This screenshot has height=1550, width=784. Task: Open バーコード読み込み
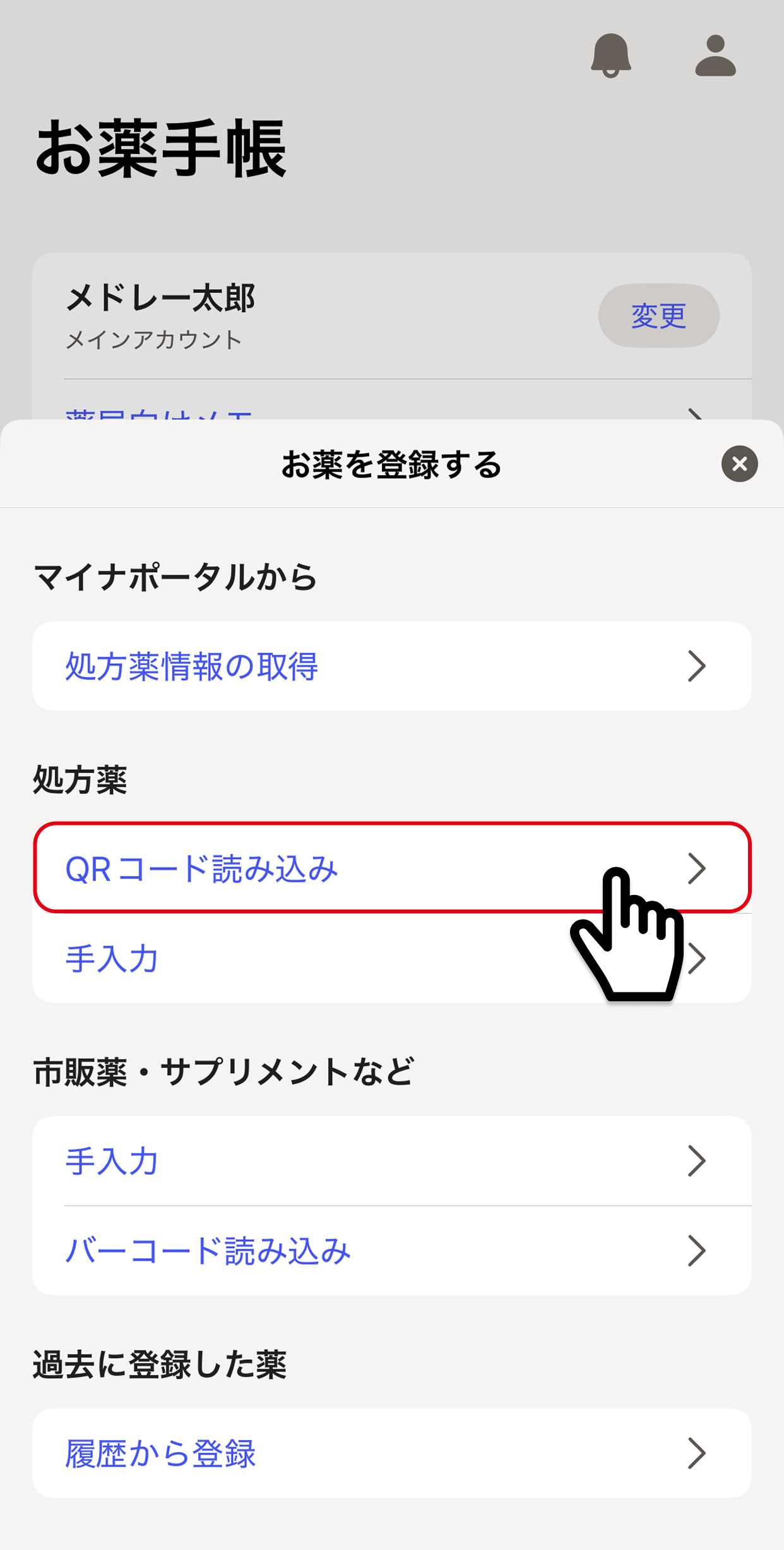tap(391, 1251)
